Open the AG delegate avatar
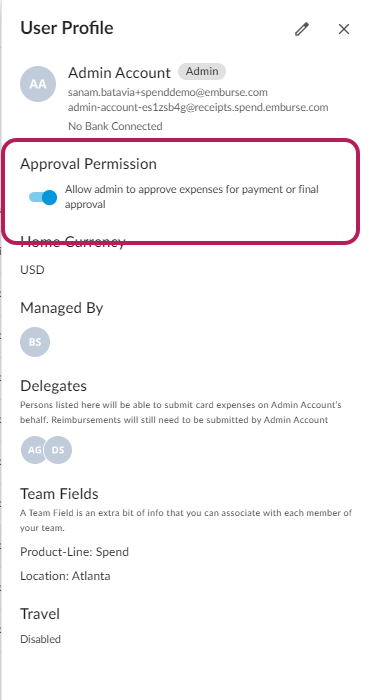373x700 pixels. 33,450
